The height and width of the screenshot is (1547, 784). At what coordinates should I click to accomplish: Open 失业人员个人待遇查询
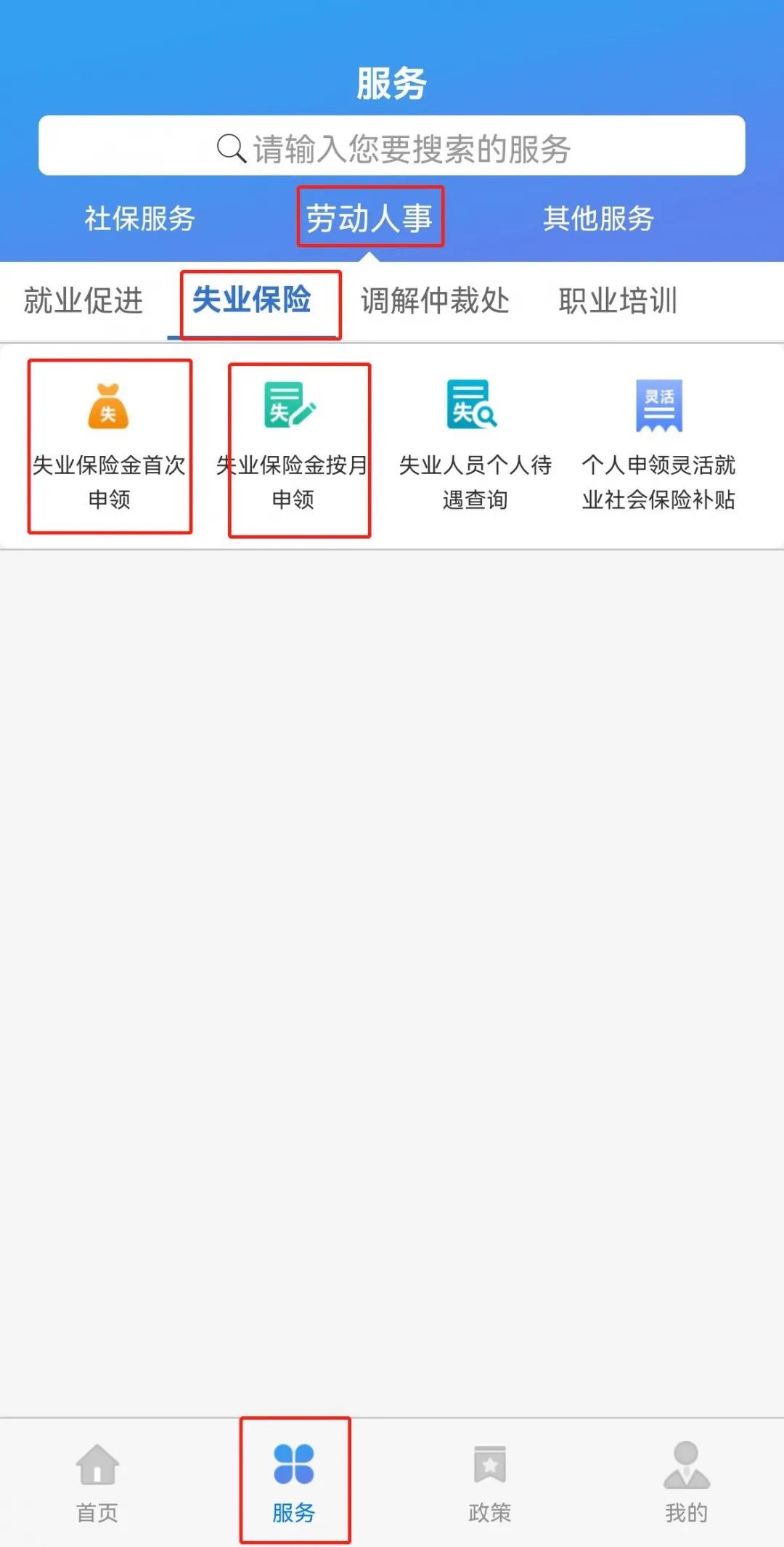click(x=475, y=445)
